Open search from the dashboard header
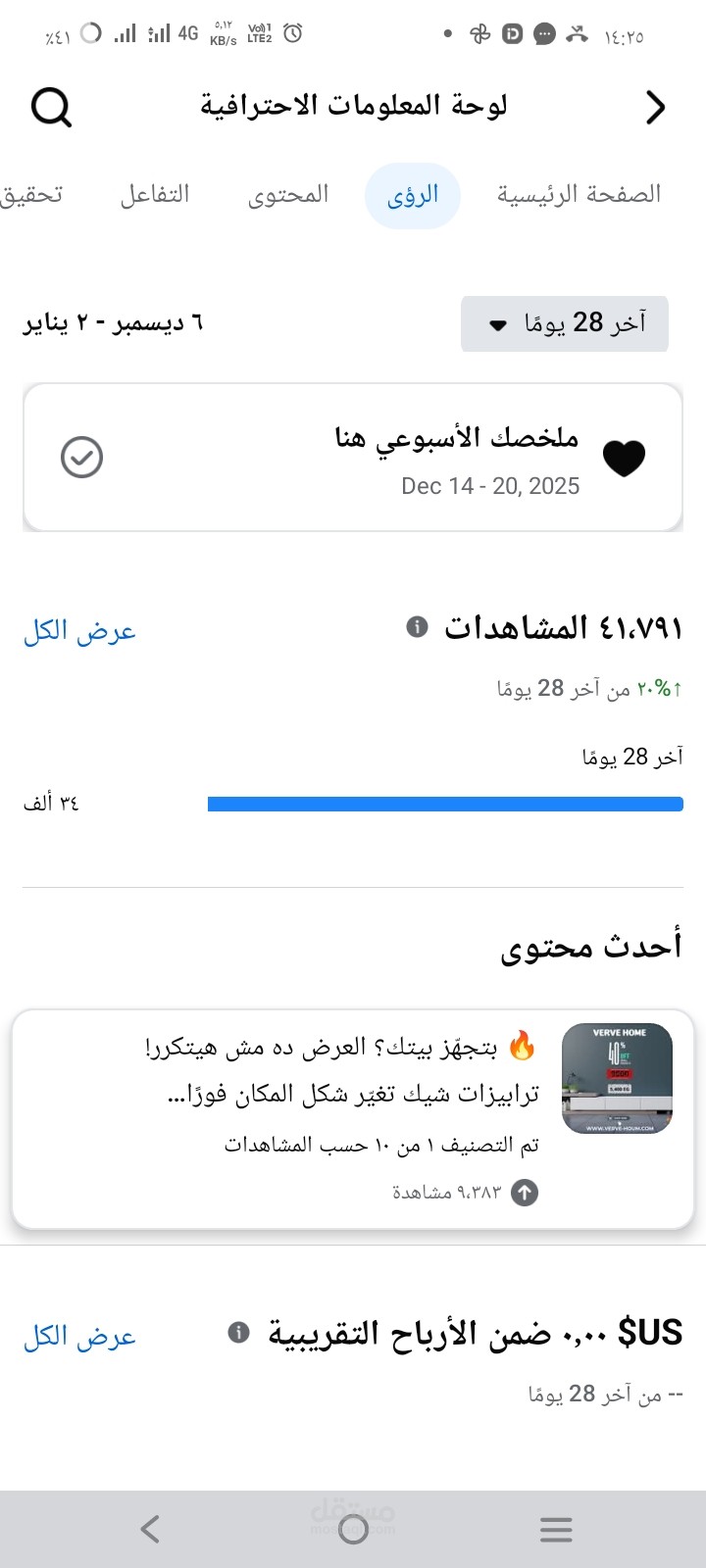Screen dimensions: 706x1568 51,107
